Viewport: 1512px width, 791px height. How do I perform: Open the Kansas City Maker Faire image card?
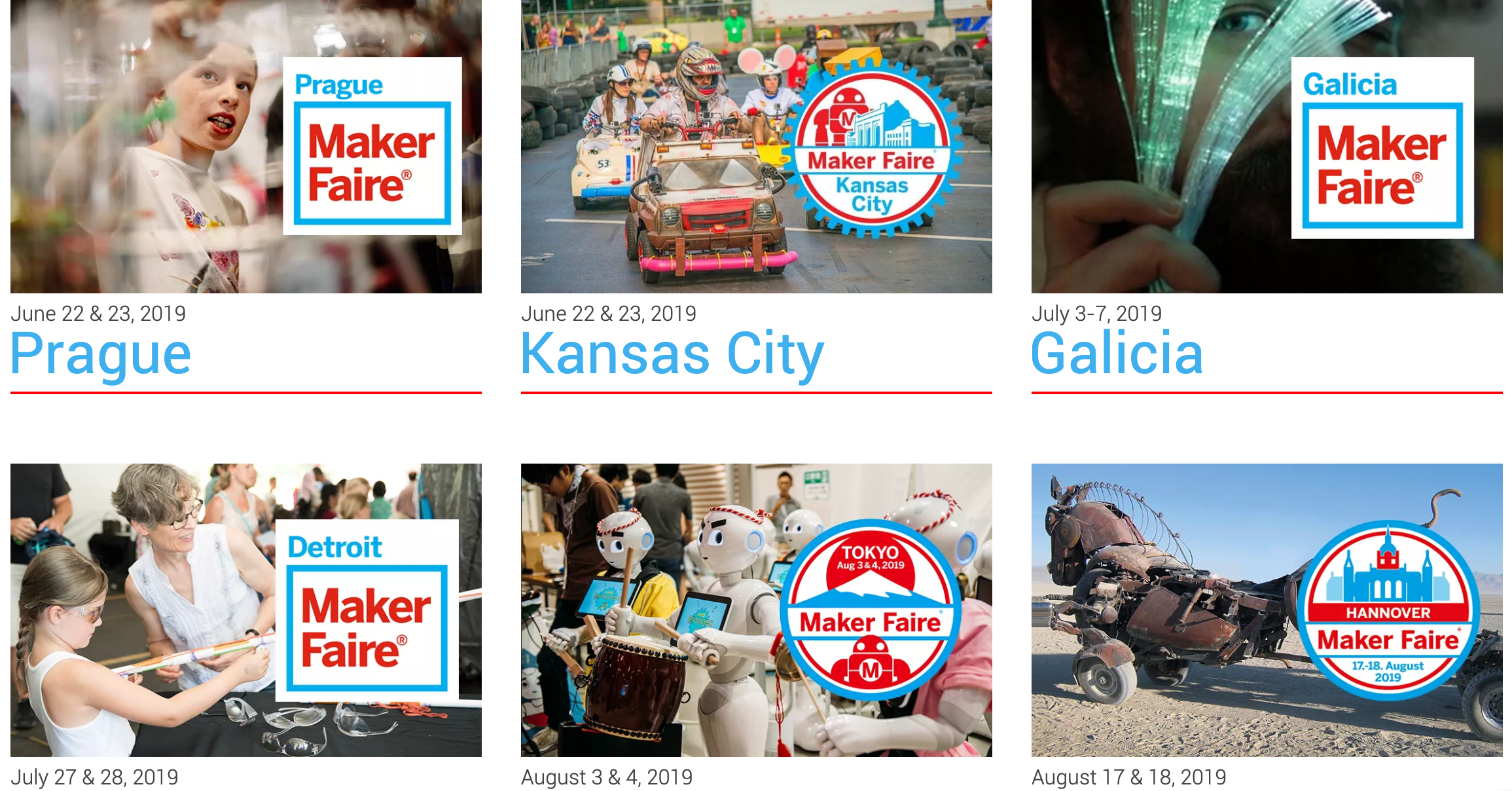point(756,146)
